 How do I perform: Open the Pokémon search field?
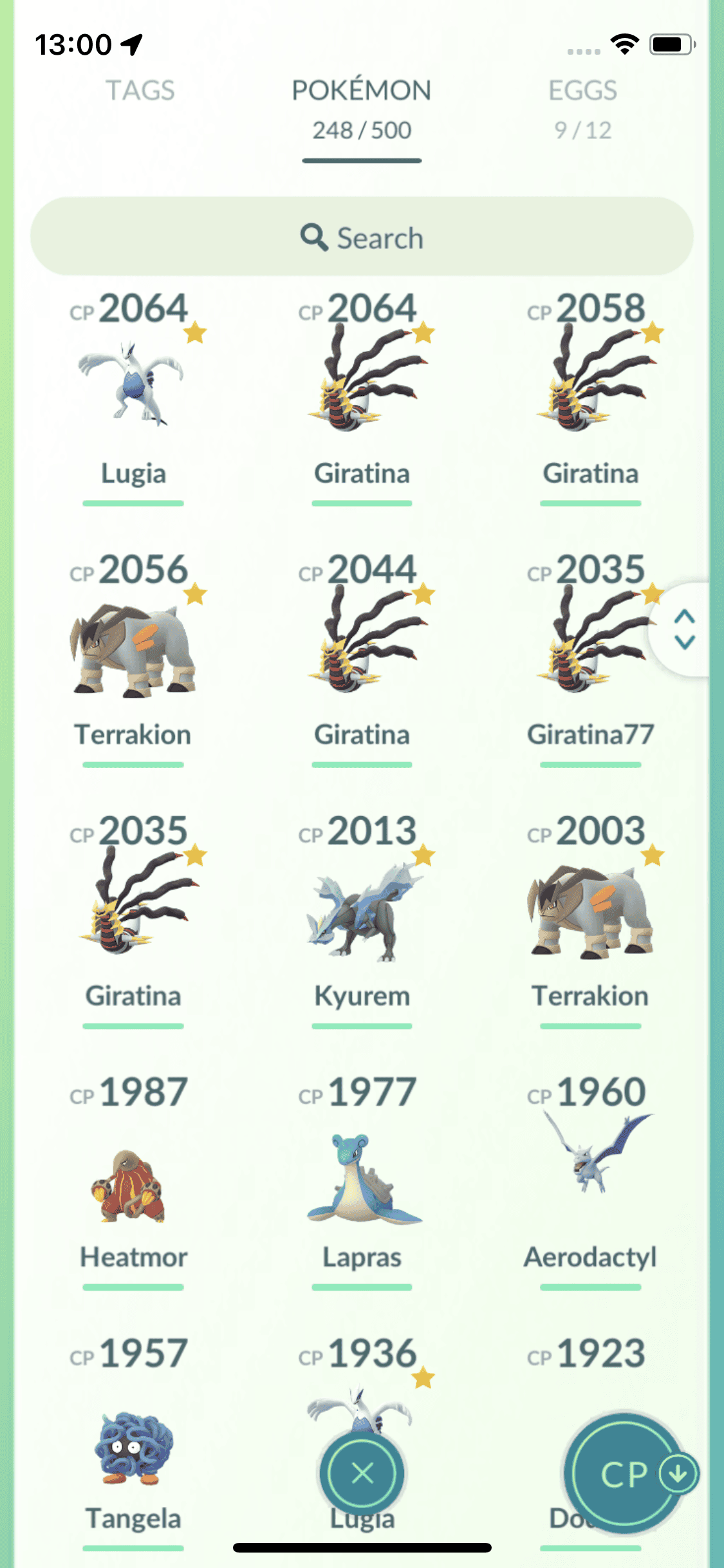[x=362, y=238]
